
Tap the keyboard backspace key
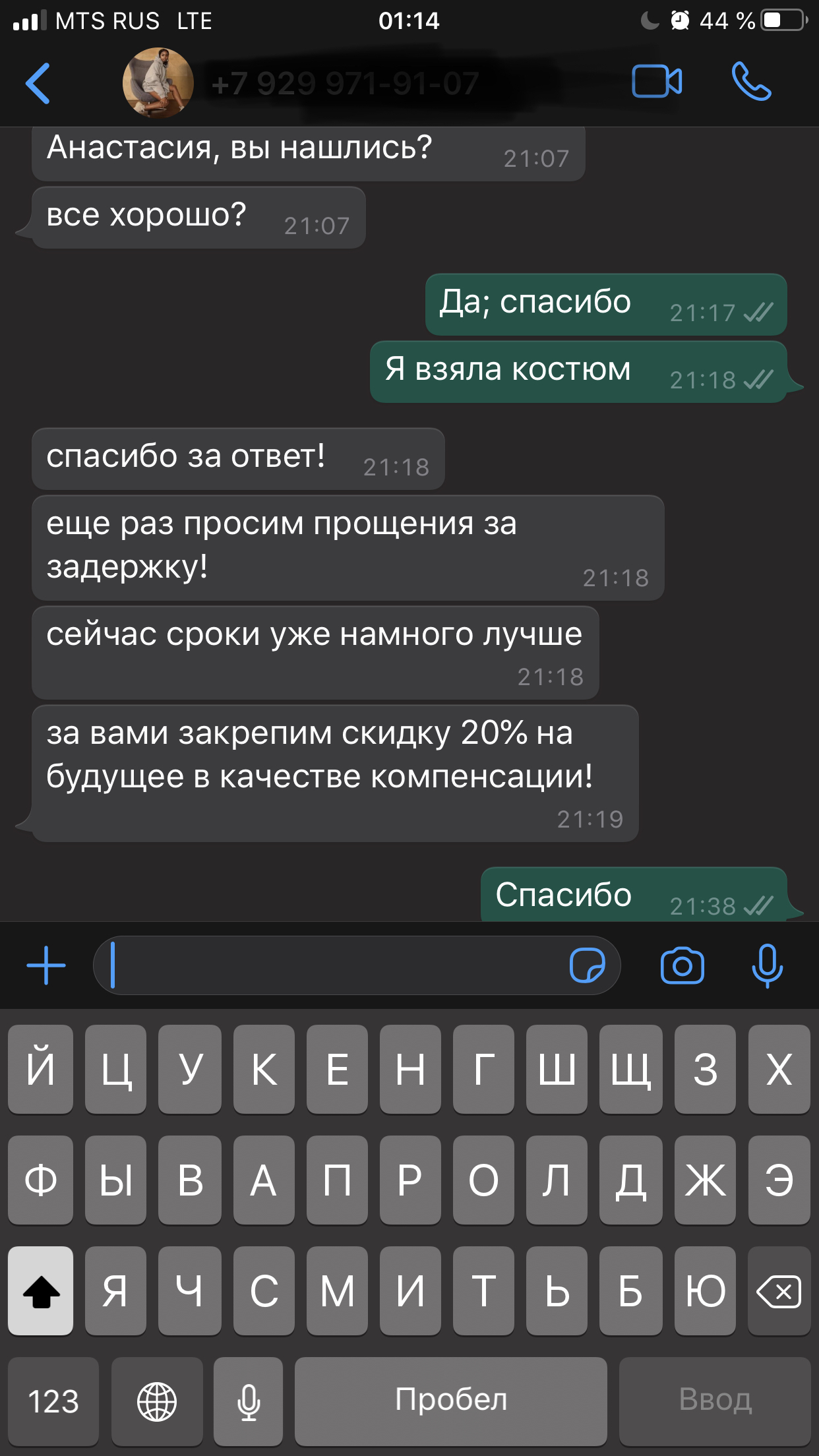click(779, 1290)
